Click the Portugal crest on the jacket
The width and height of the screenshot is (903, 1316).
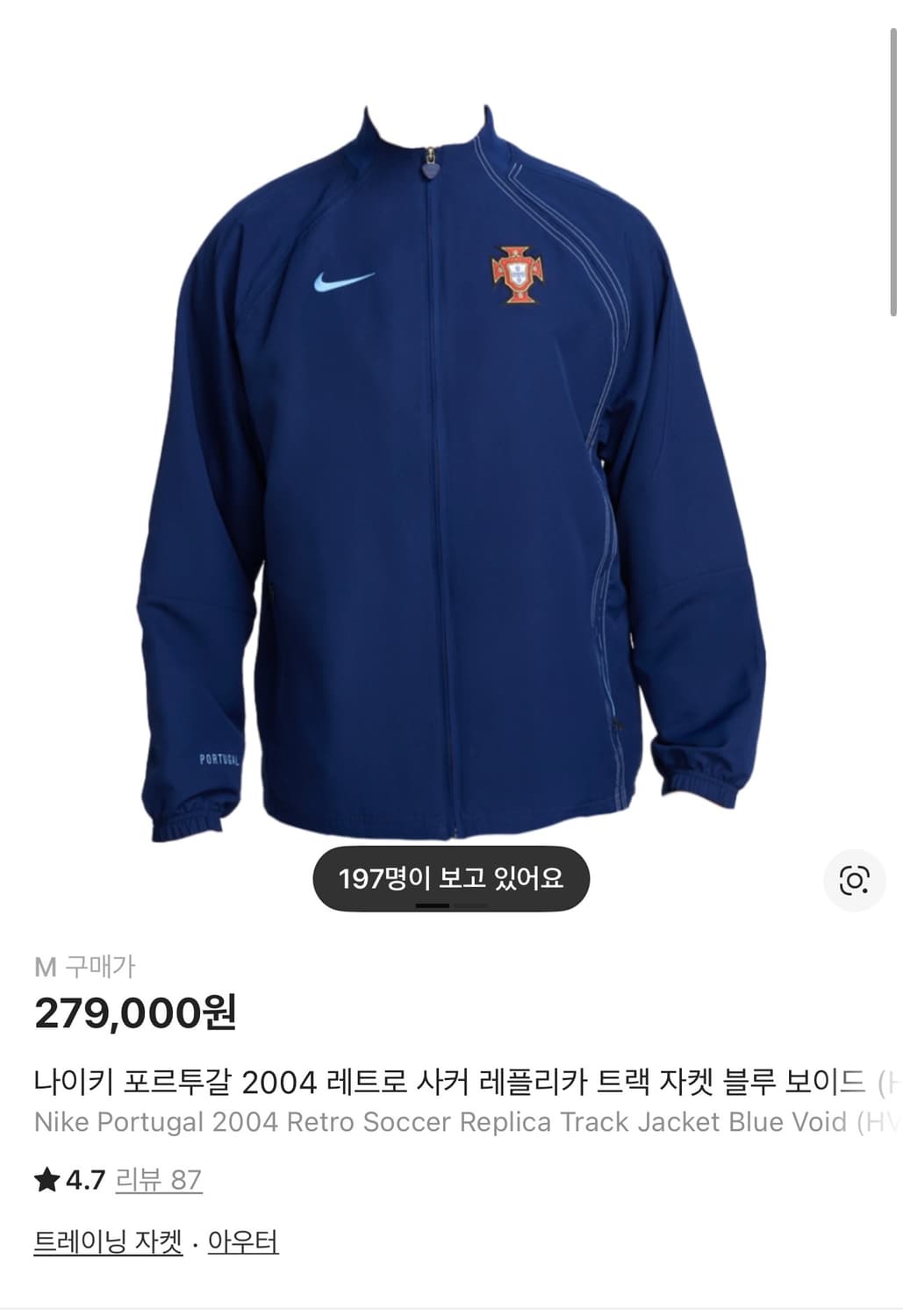pos(519,273)
